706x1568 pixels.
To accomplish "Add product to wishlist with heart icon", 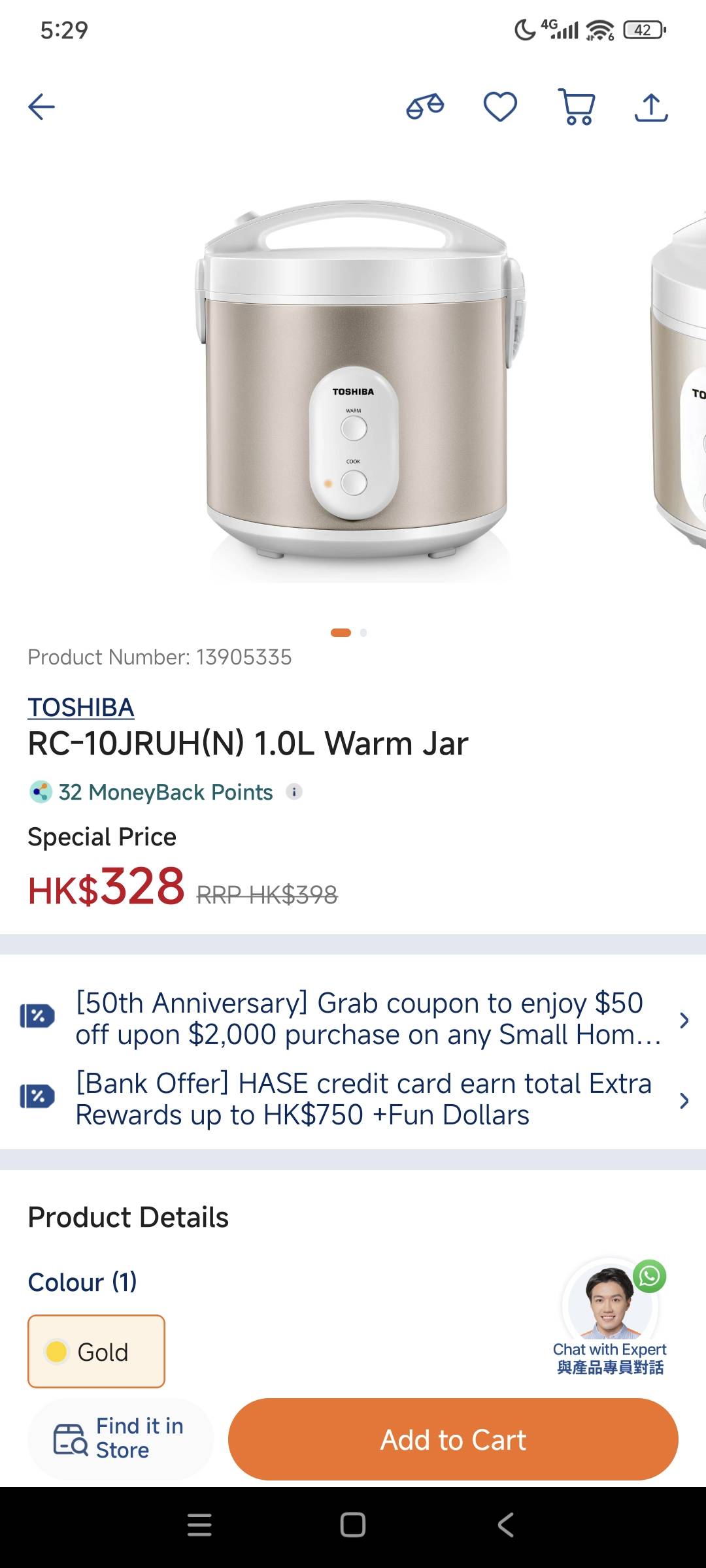I will [500, 106].
